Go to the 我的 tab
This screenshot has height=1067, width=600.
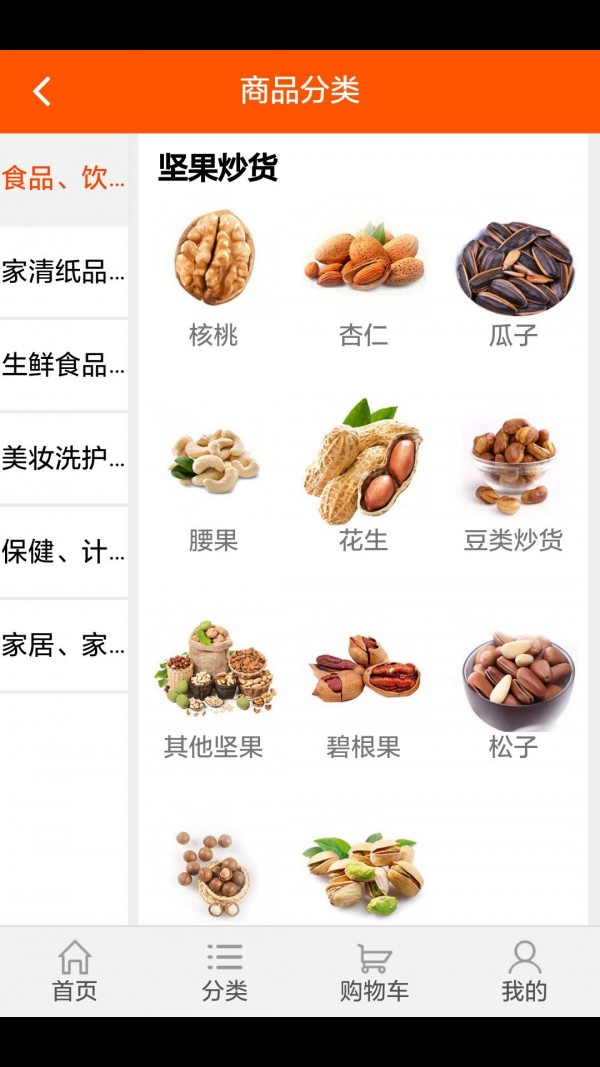(x=524, y=971)
